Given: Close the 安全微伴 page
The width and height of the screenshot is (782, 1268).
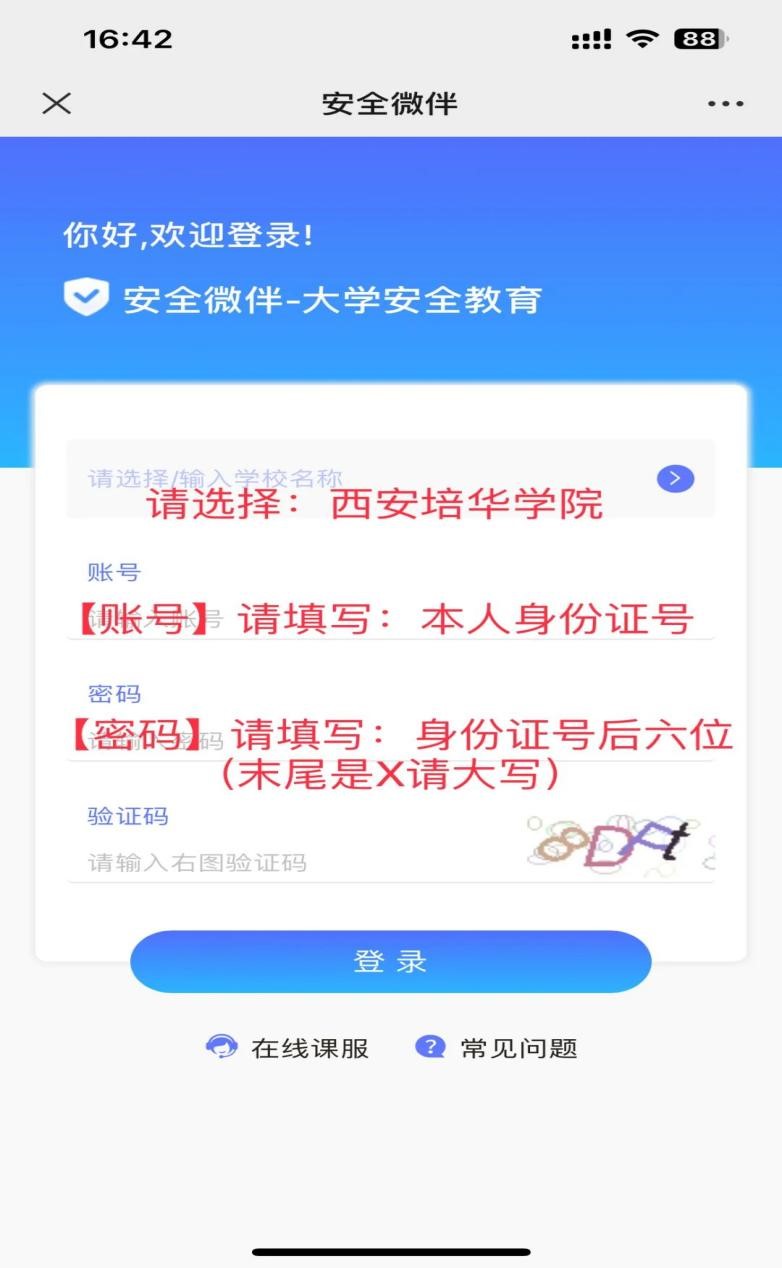Looking at the screenshot, I should tap(57, 103).
